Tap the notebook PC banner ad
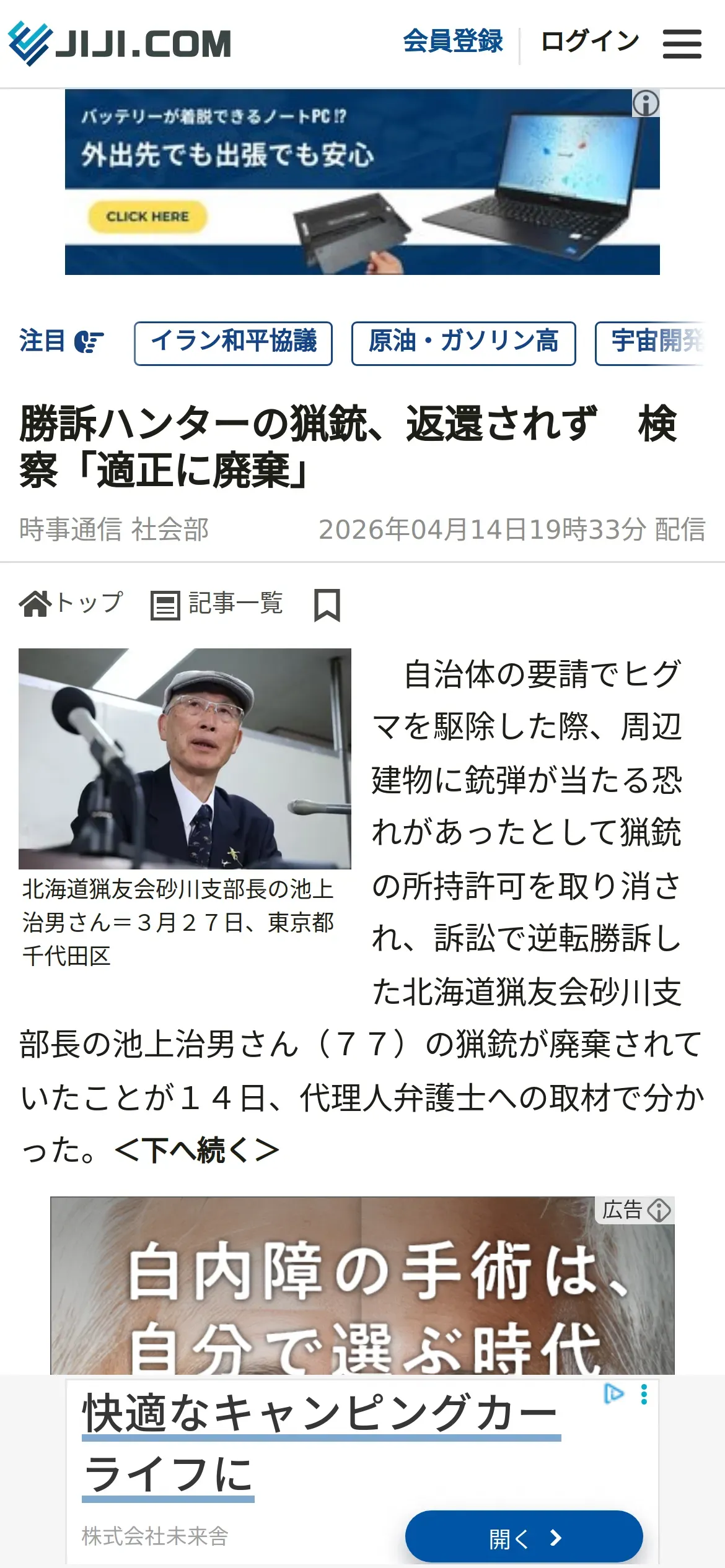Image resolution: width=725 pixels, height=1568 pixels. click(x=362, y=182)
